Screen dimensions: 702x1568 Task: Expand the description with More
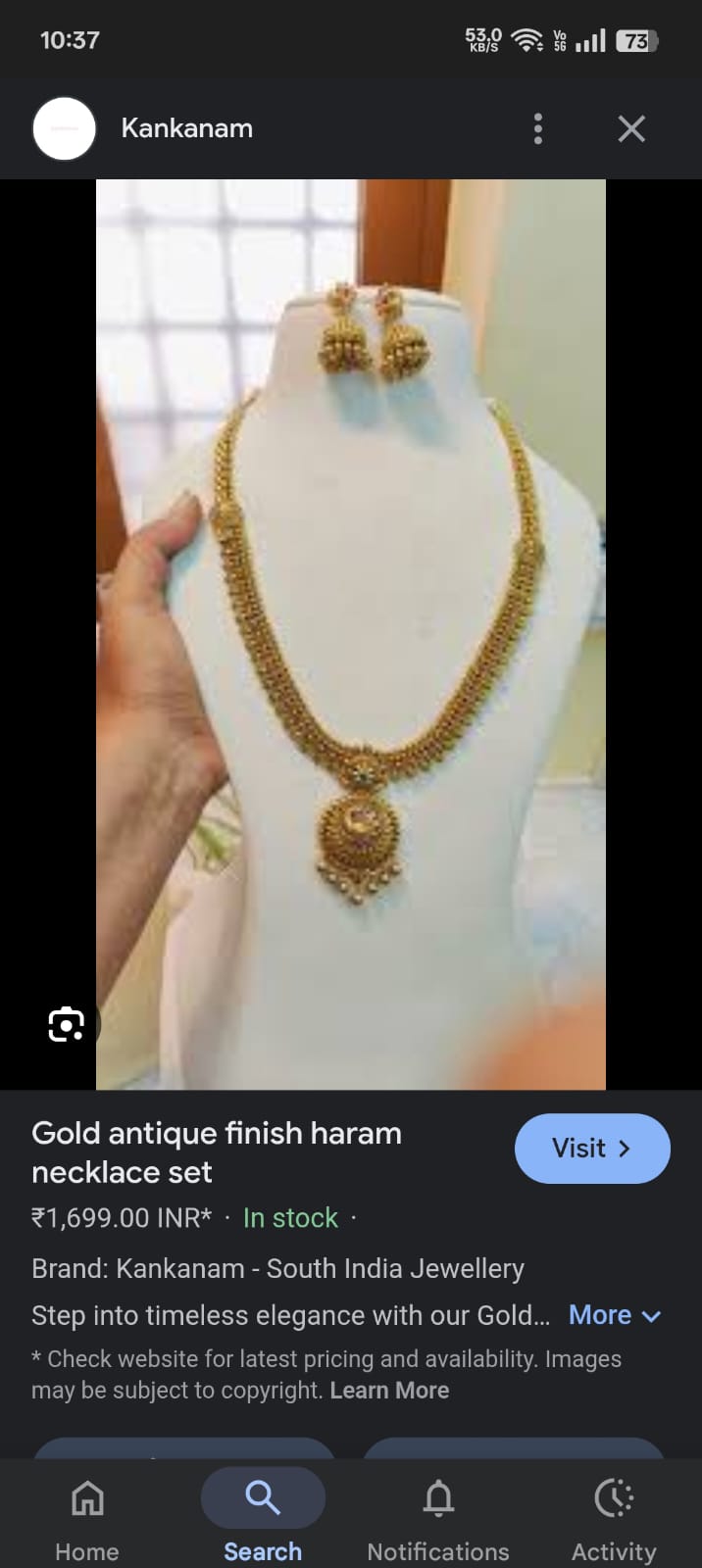click(x=615, y=1315)
